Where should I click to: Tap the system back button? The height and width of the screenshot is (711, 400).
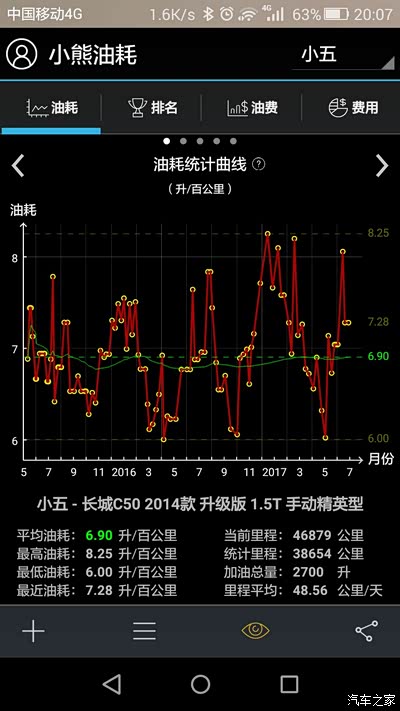tap(112, 684)
